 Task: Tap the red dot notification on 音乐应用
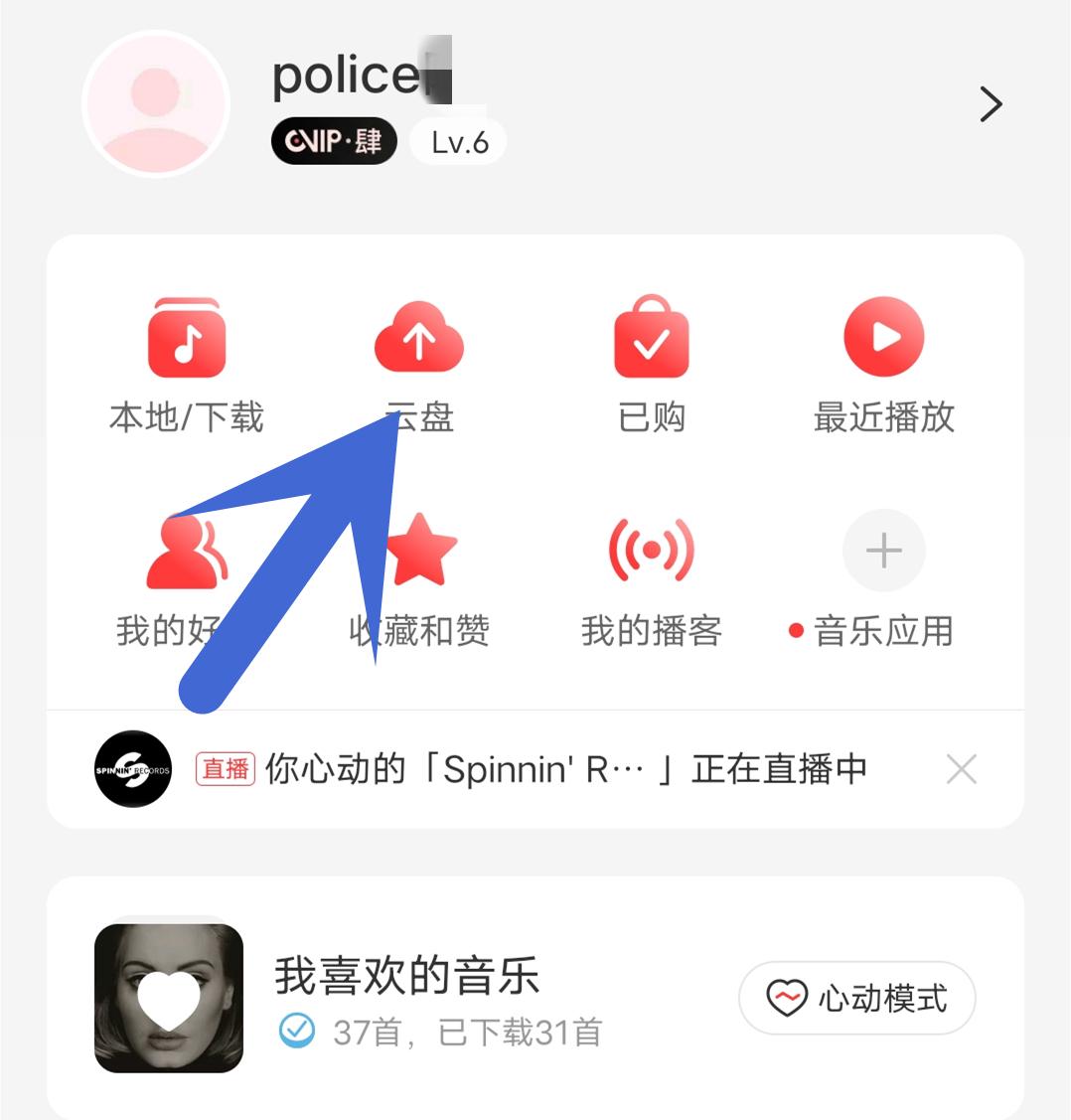(795, 631)
